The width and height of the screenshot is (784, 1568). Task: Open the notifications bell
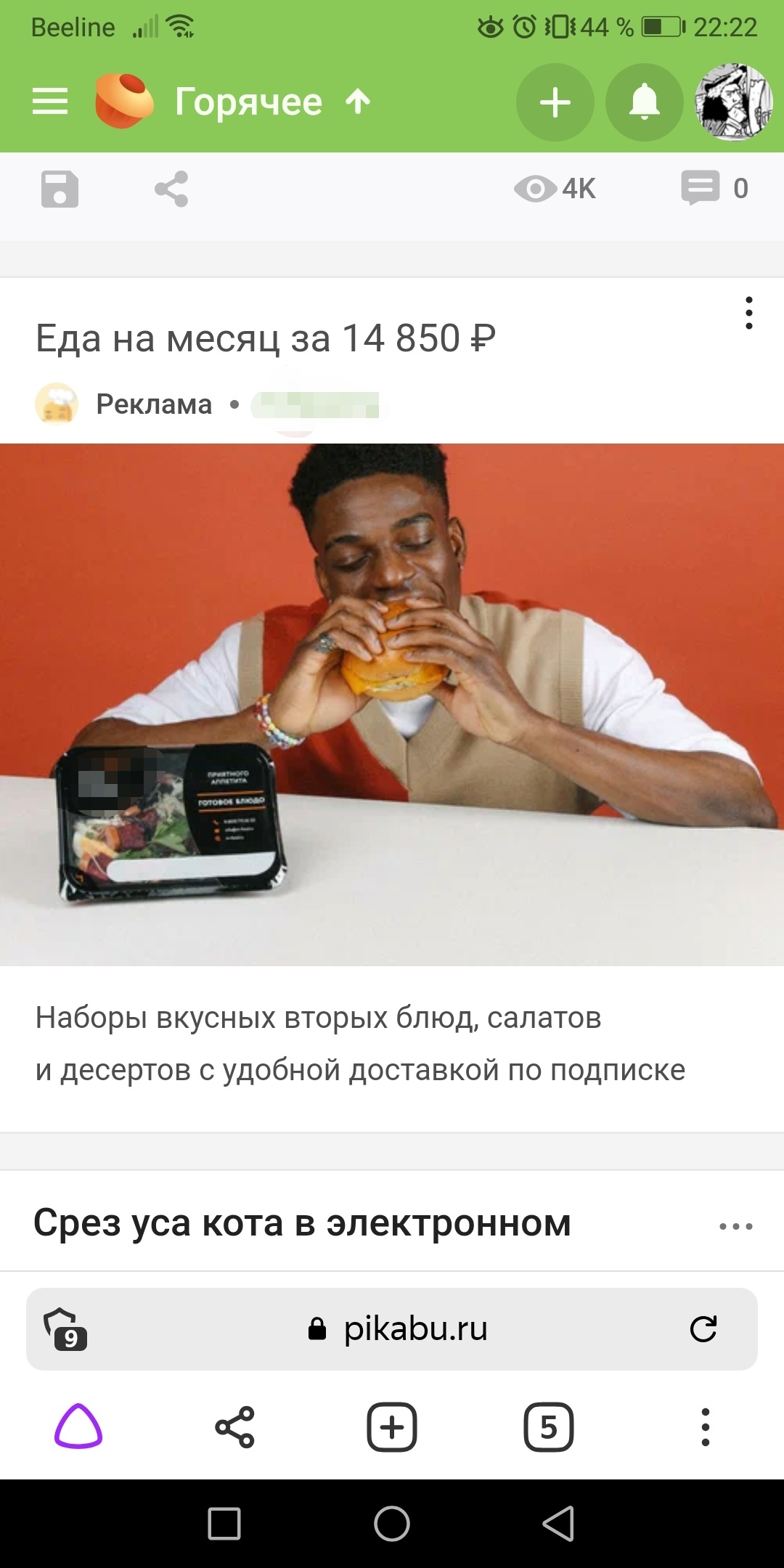point(644,102)
